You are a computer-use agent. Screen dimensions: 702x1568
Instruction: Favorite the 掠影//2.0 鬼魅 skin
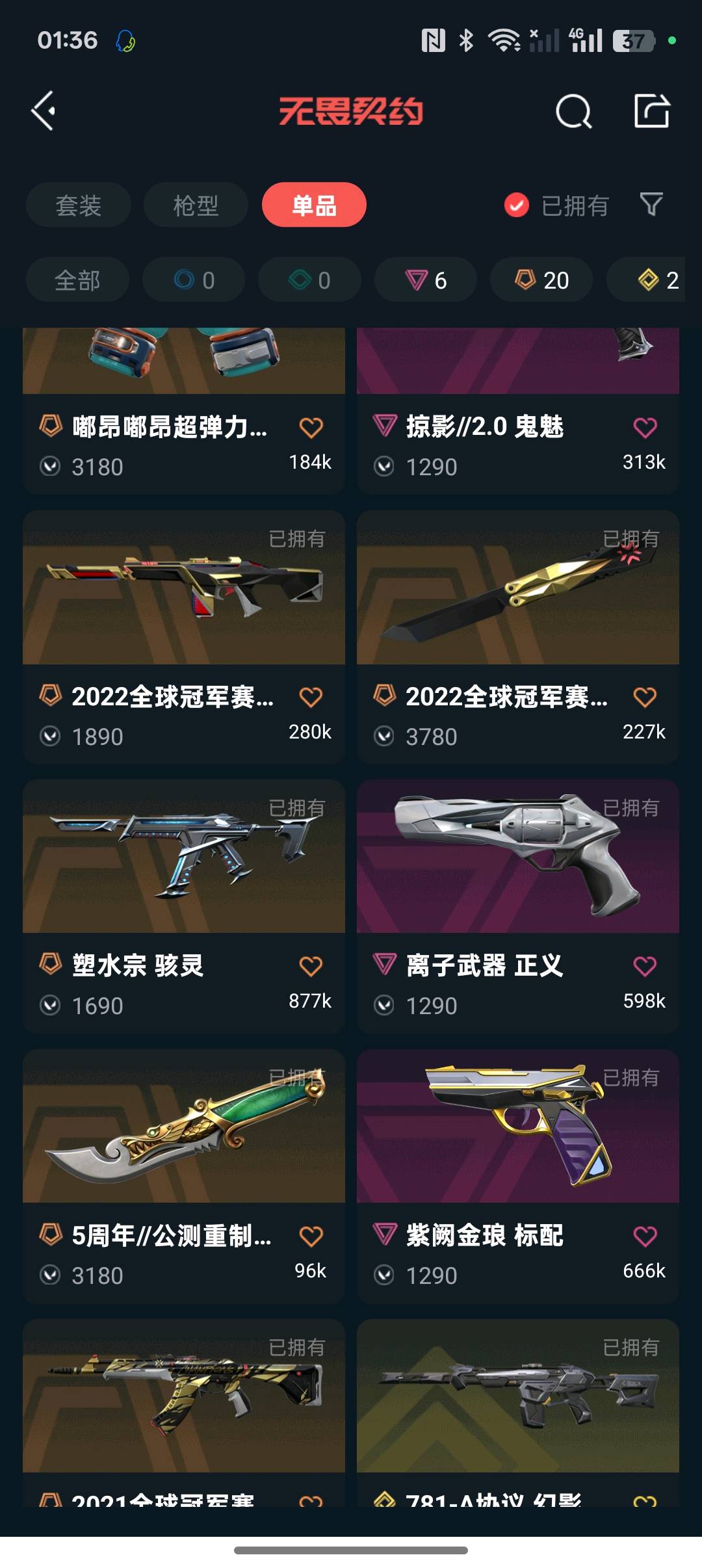[645, 428]
